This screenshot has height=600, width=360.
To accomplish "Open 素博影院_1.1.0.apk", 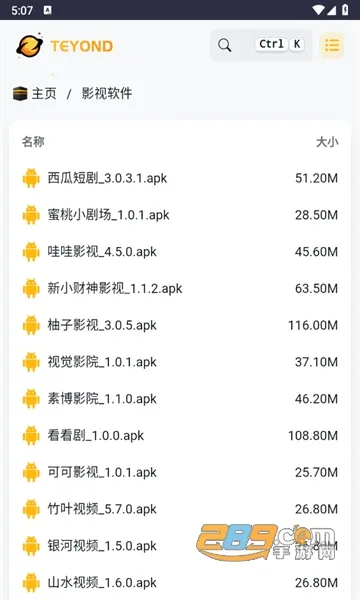I will tap(180, 399).
